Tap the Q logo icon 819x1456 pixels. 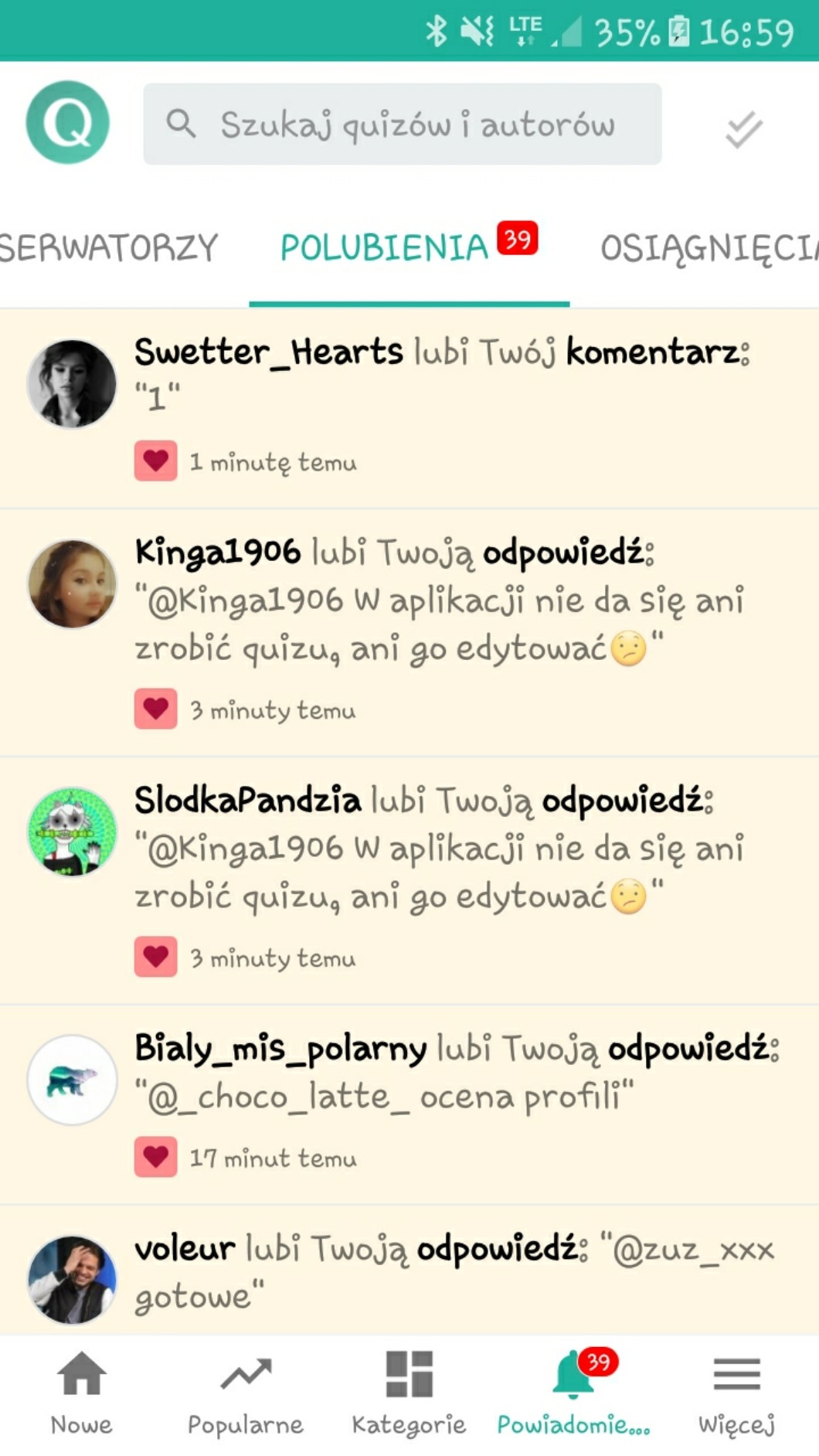pyautogui.click(x=68, y=122)
